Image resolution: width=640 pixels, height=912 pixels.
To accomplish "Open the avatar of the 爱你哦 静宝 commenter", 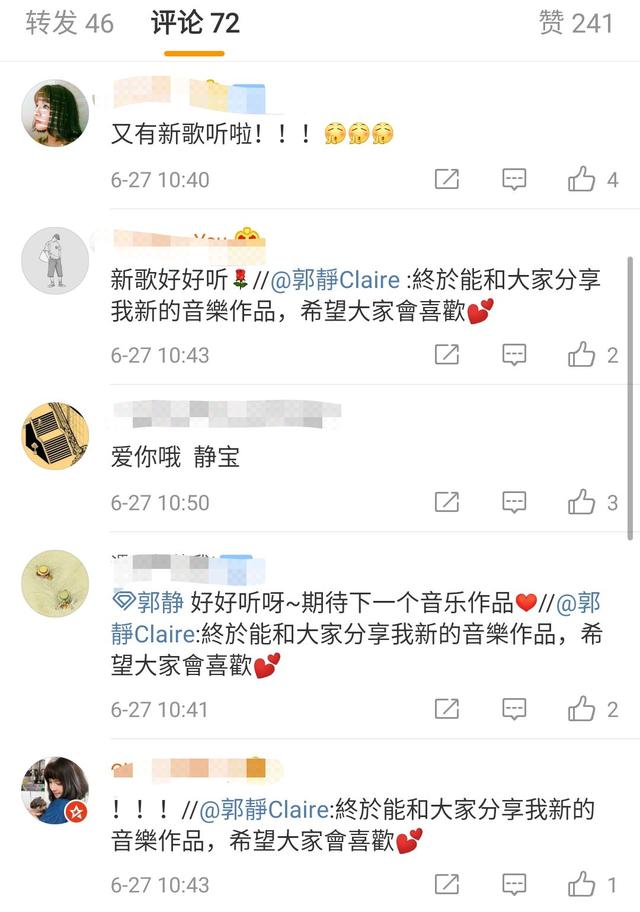I will (55, 436).
